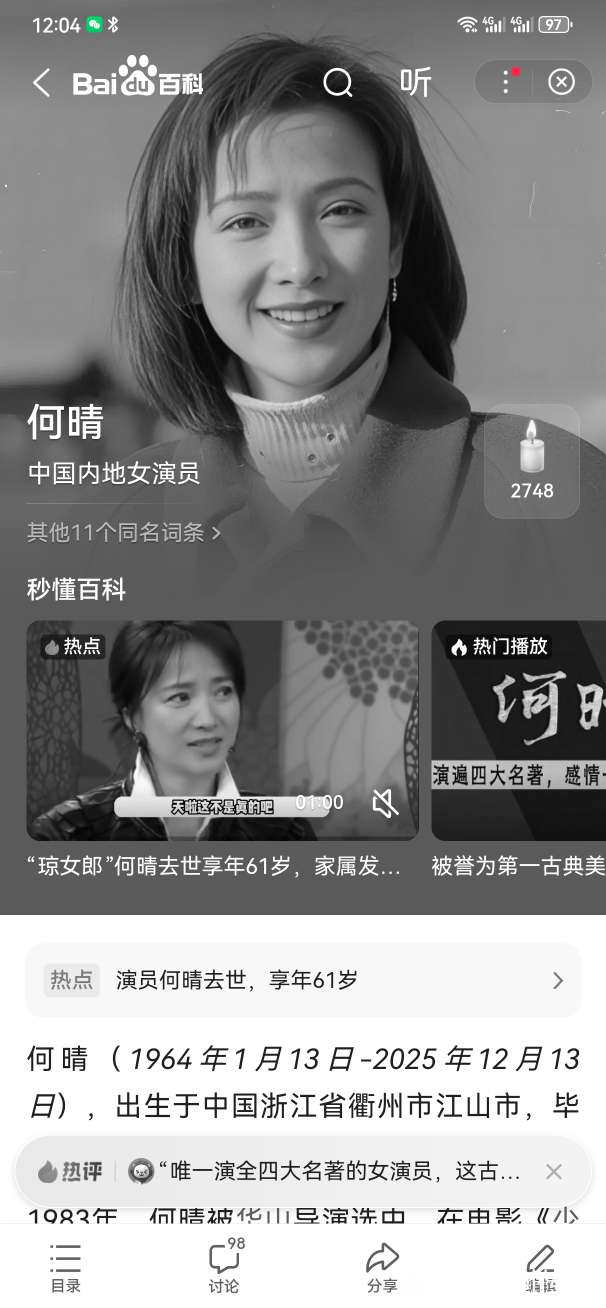Go back using the top arrow
Viewport: 606px width, 1308px height.
point(41,83)
